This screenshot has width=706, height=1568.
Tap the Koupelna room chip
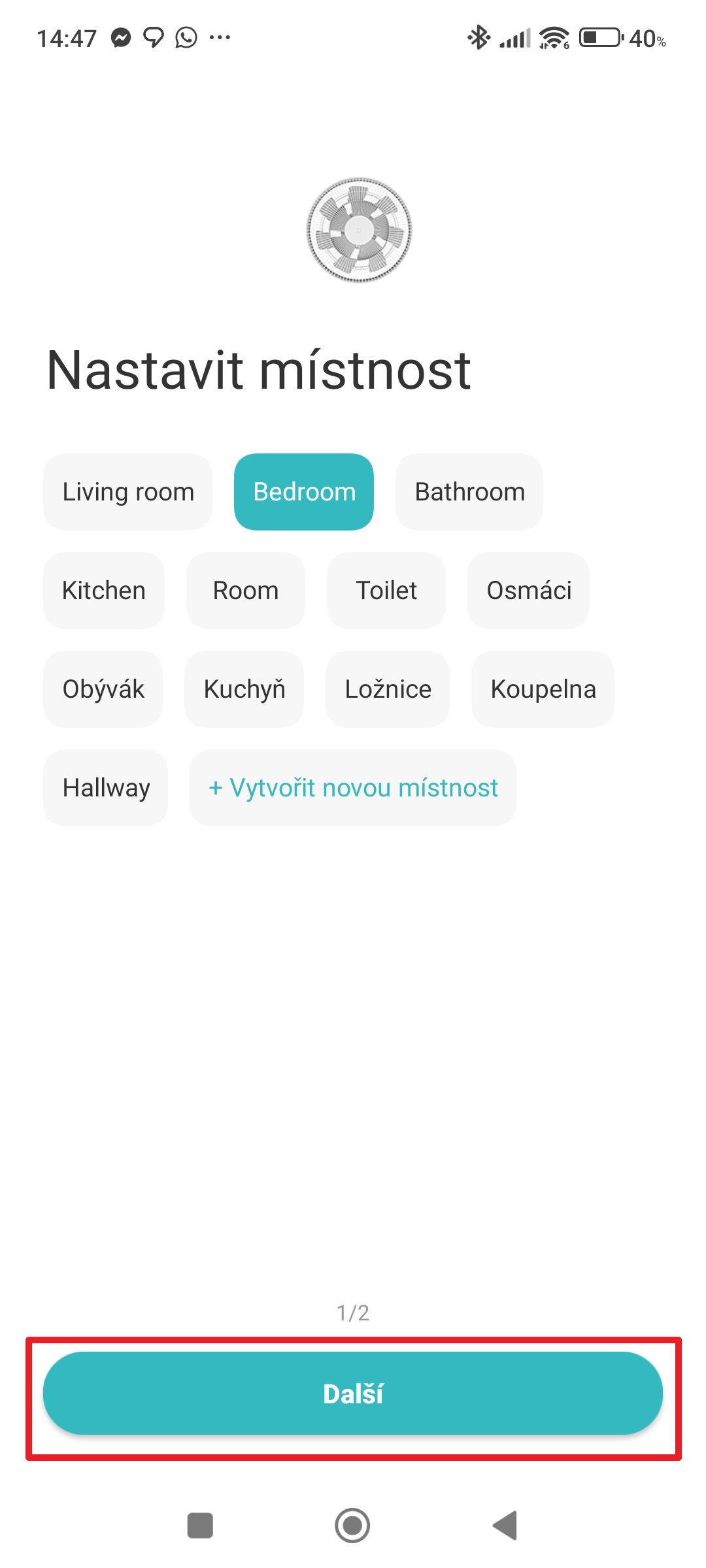[543, 689]
